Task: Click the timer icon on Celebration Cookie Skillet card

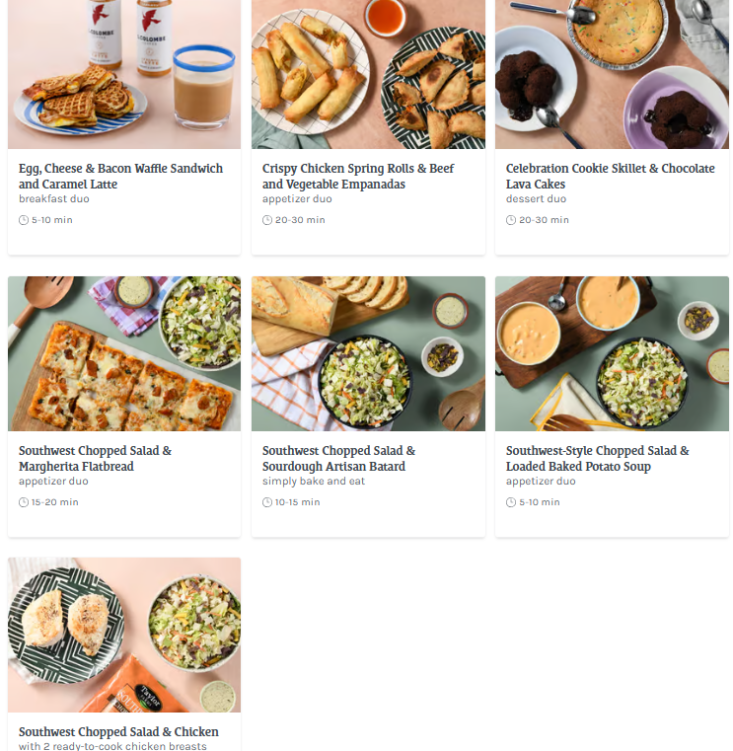Action: [511, 220]
